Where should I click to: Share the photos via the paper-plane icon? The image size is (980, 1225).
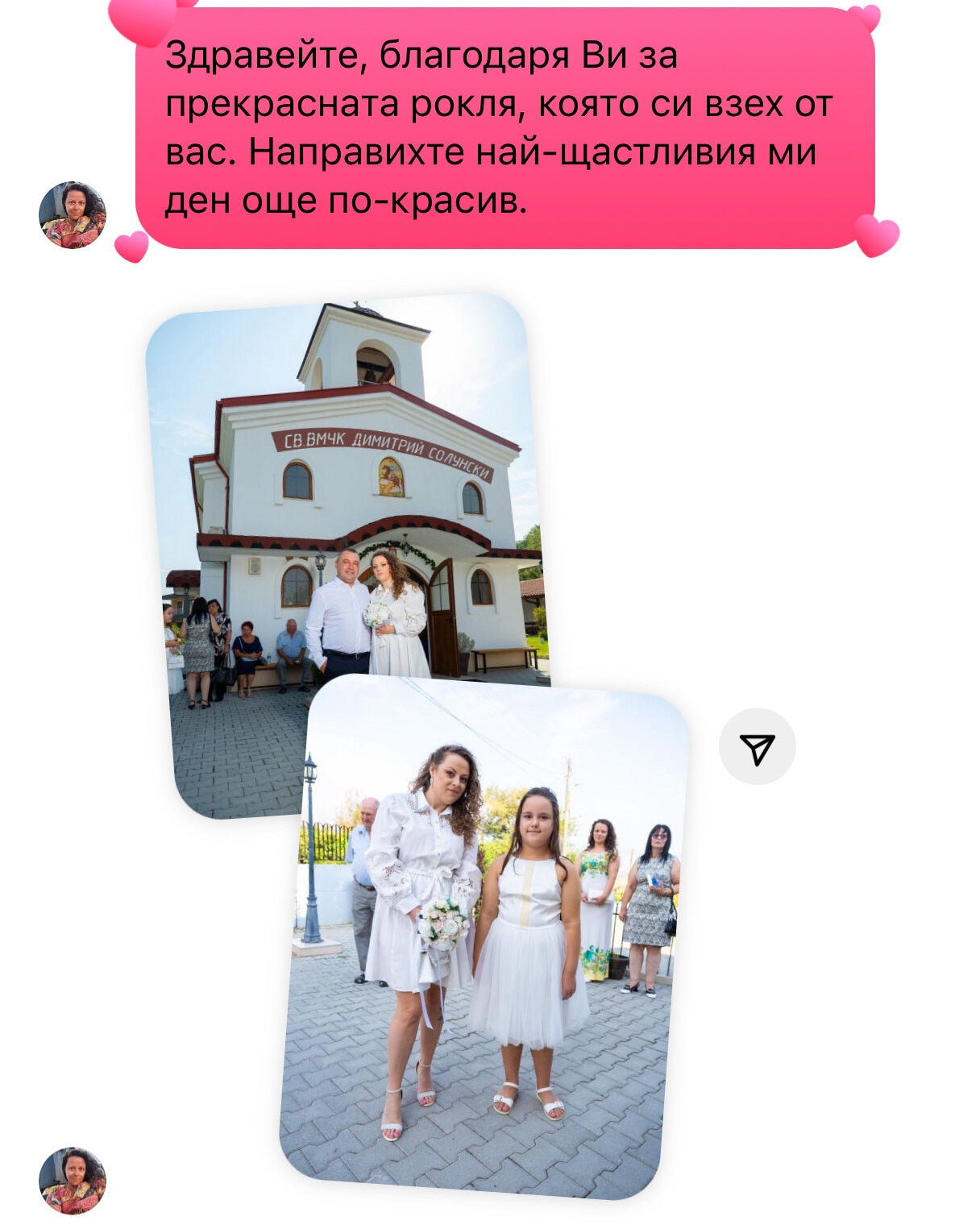point(757,747)
